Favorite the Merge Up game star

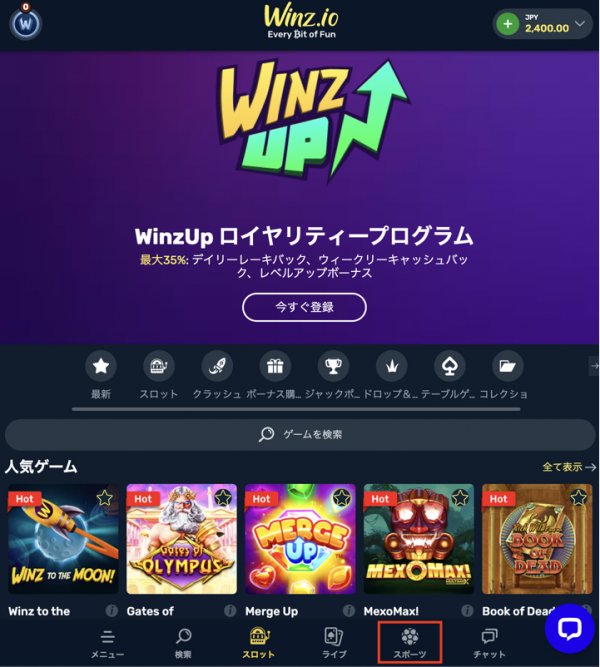(341, 498)
